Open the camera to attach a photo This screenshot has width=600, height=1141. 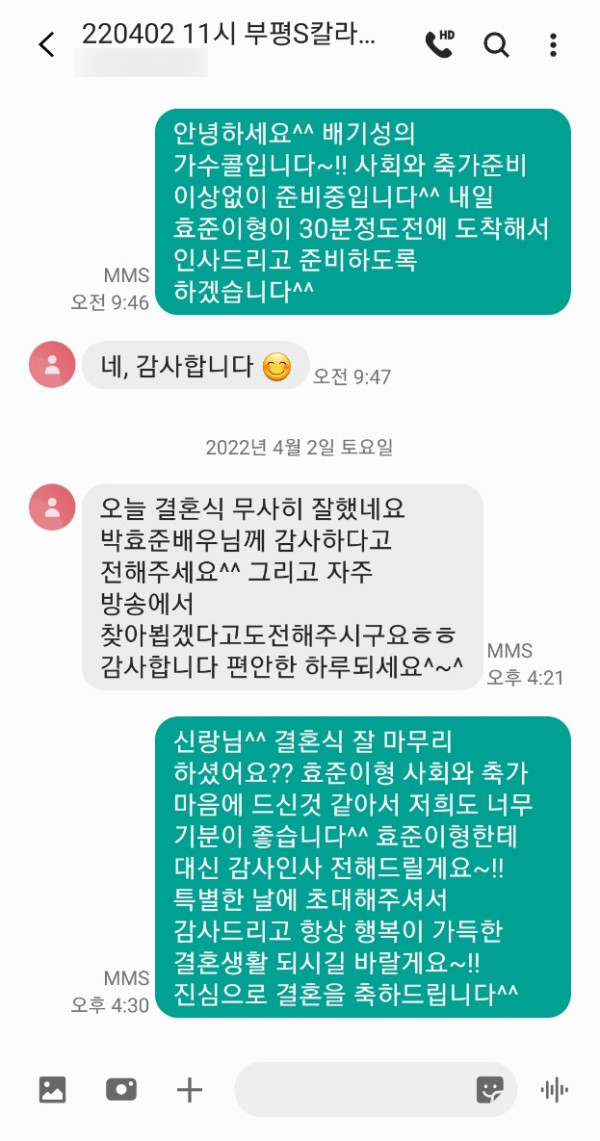[121, 1089]
